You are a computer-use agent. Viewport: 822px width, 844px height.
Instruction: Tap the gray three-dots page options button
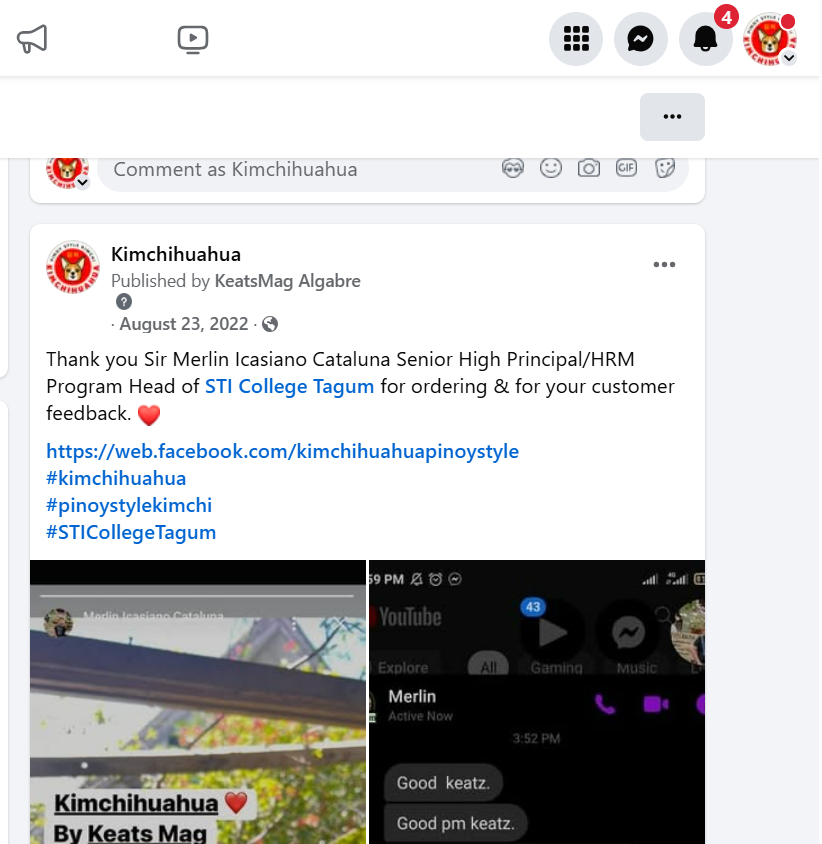672,117
